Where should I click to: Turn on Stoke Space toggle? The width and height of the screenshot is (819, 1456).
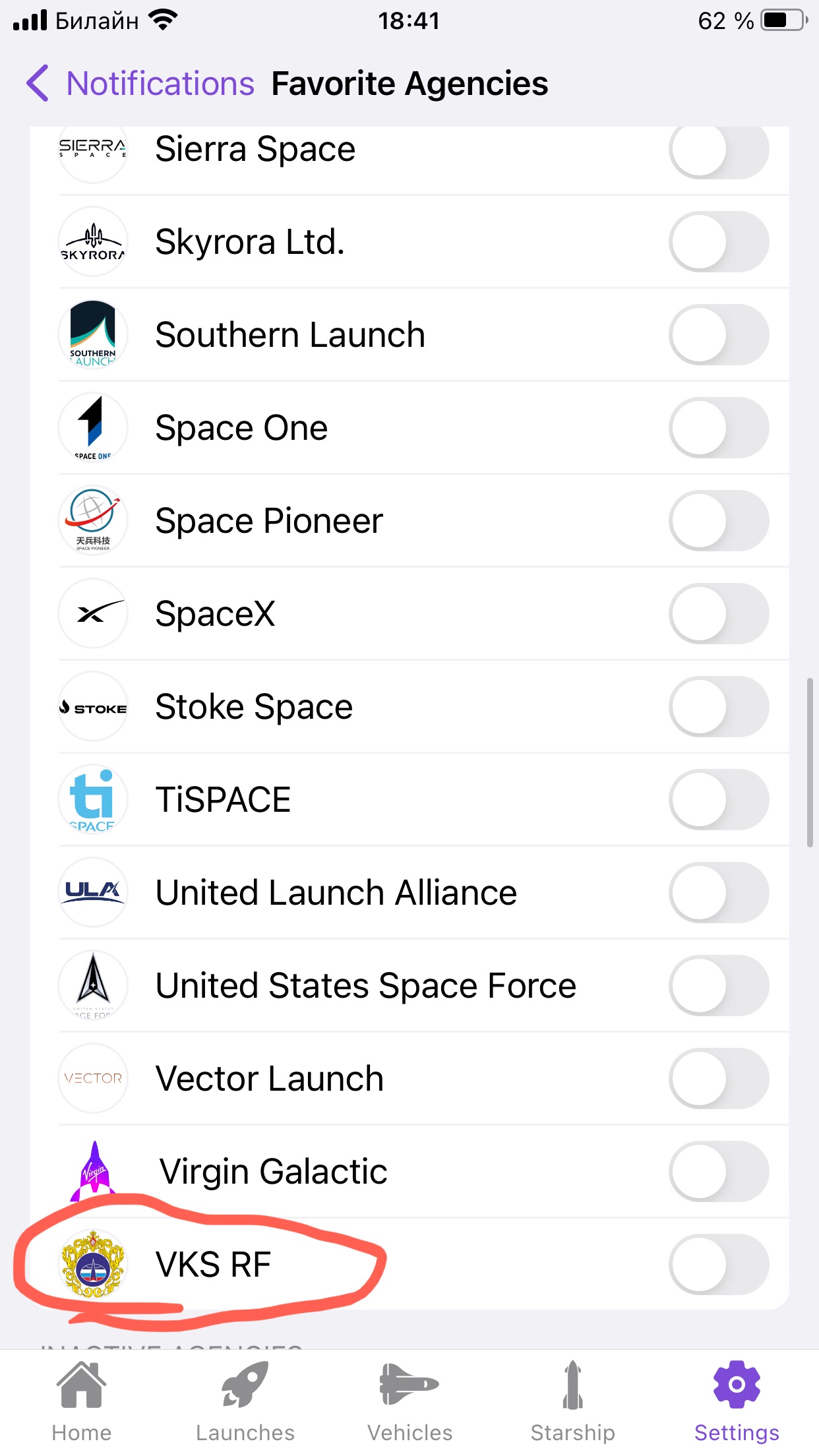tap(718, 707)
